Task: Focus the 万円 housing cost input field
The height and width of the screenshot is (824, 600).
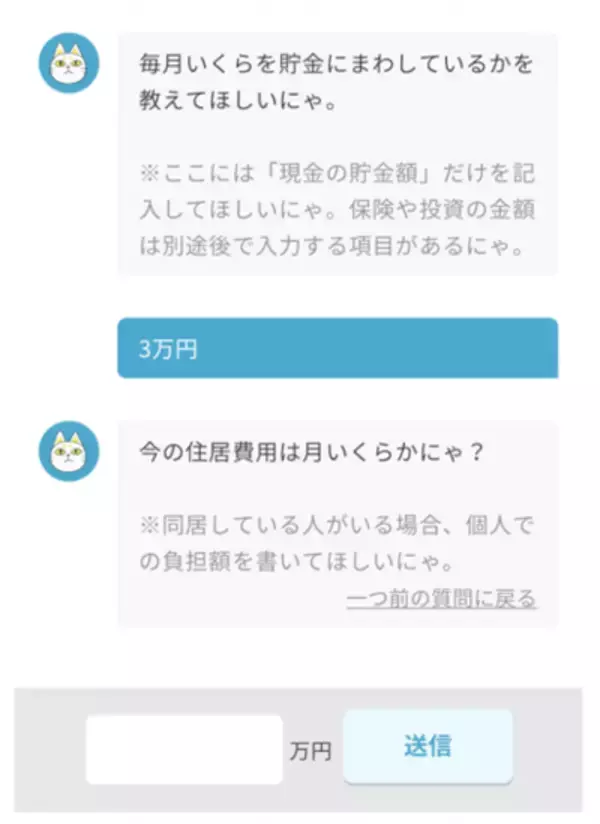Action: [x=184, y=749]
